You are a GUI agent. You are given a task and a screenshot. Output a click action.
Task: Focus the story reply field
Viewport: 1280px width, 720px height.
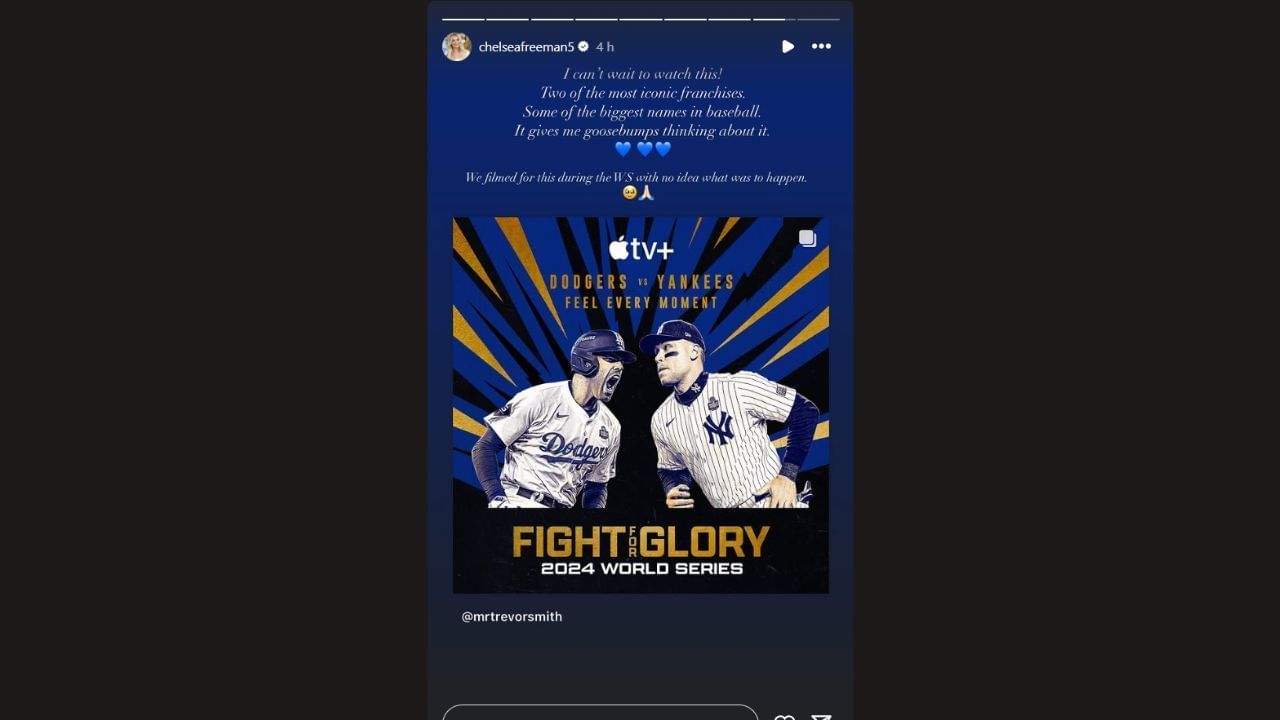600,713
